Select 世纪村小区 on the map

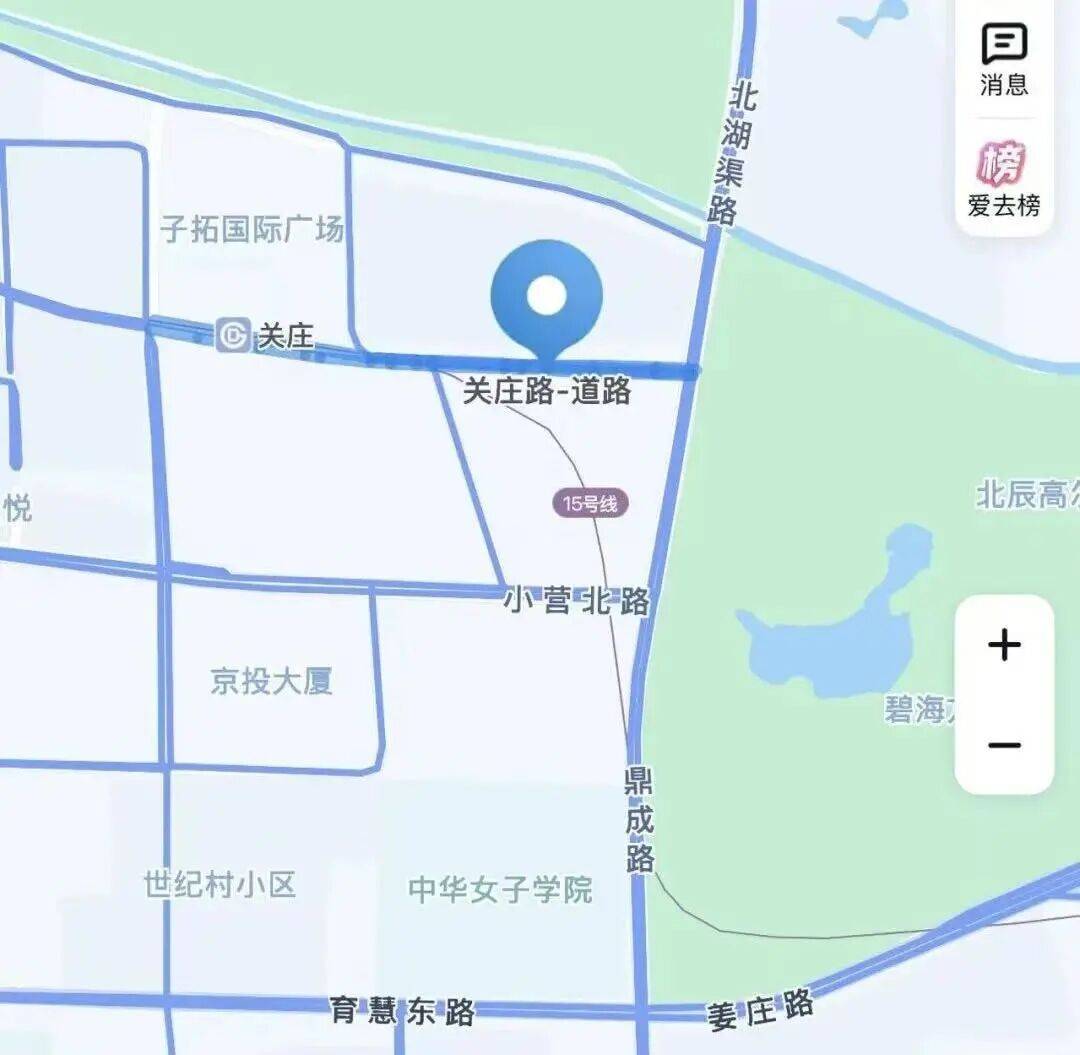(x=220, y=885)
